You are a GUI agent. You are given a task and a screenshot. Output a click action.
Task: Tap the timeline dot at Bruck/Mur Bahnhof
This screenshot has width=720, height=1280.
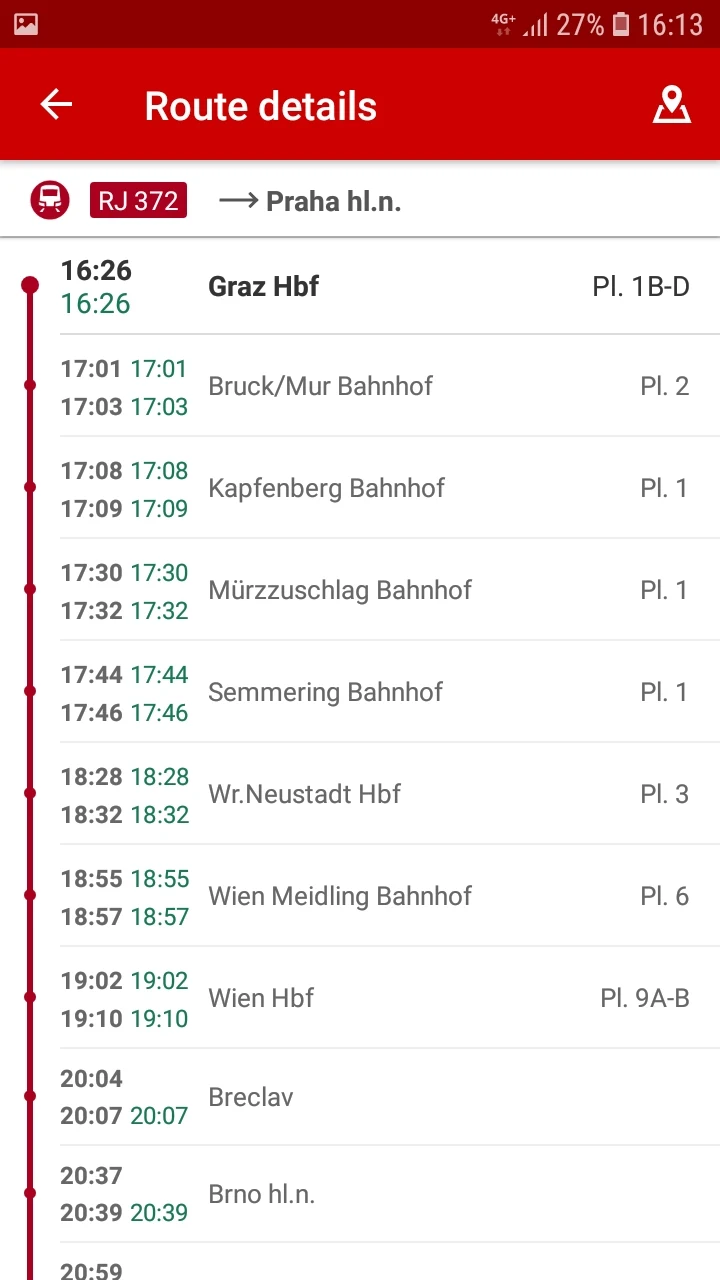click(x=30, y=386)
